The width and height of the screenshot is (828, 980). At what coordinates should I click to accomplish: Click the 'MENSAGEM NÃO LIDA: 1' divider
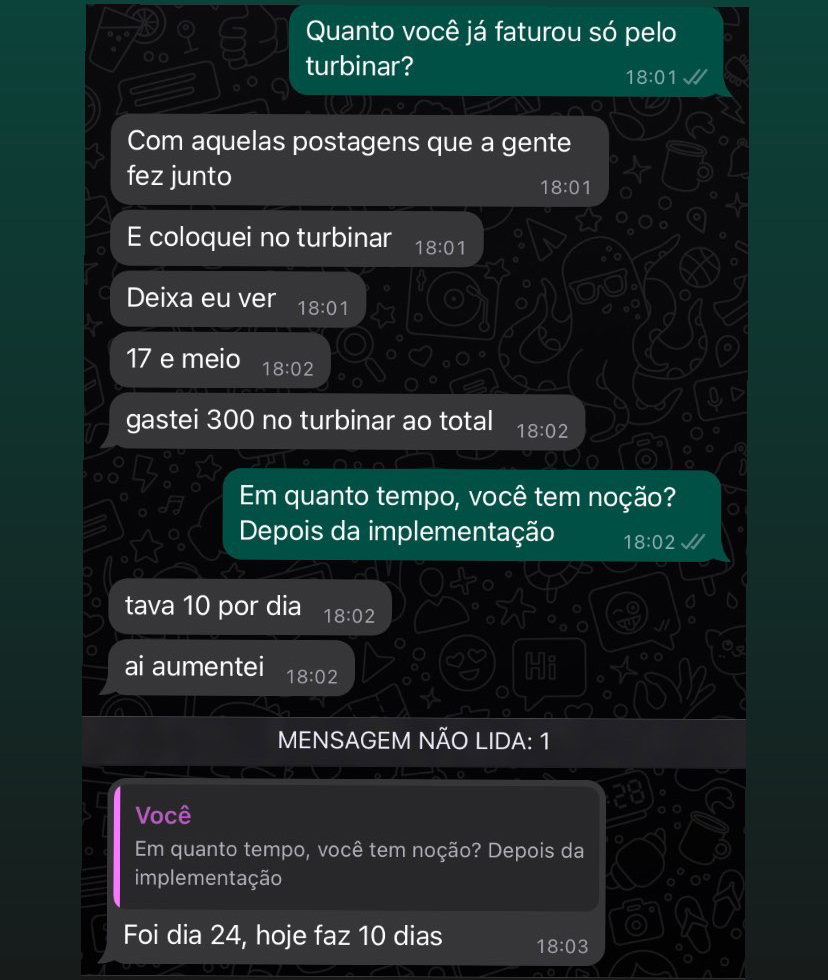pos(414,739)
